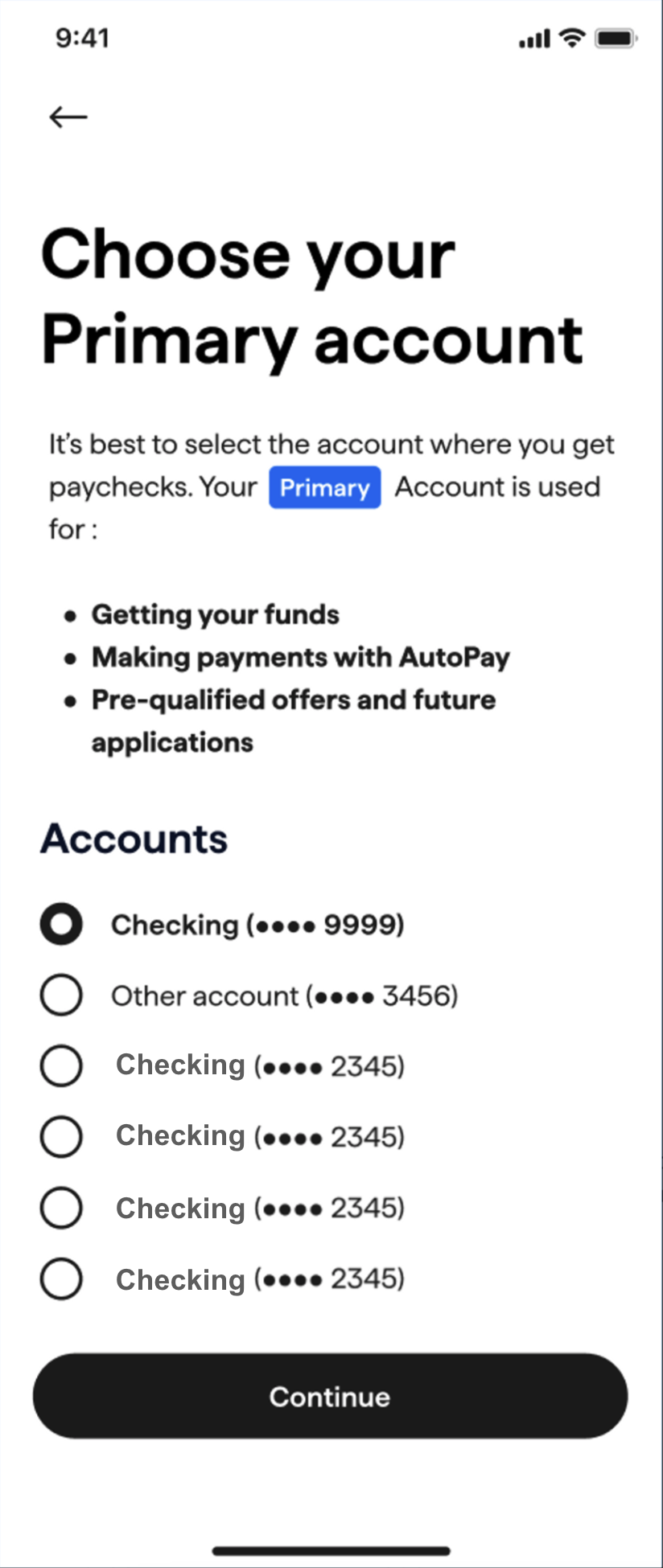
Task: Tap the back arrow to go back
Action: tap(68, 117)
